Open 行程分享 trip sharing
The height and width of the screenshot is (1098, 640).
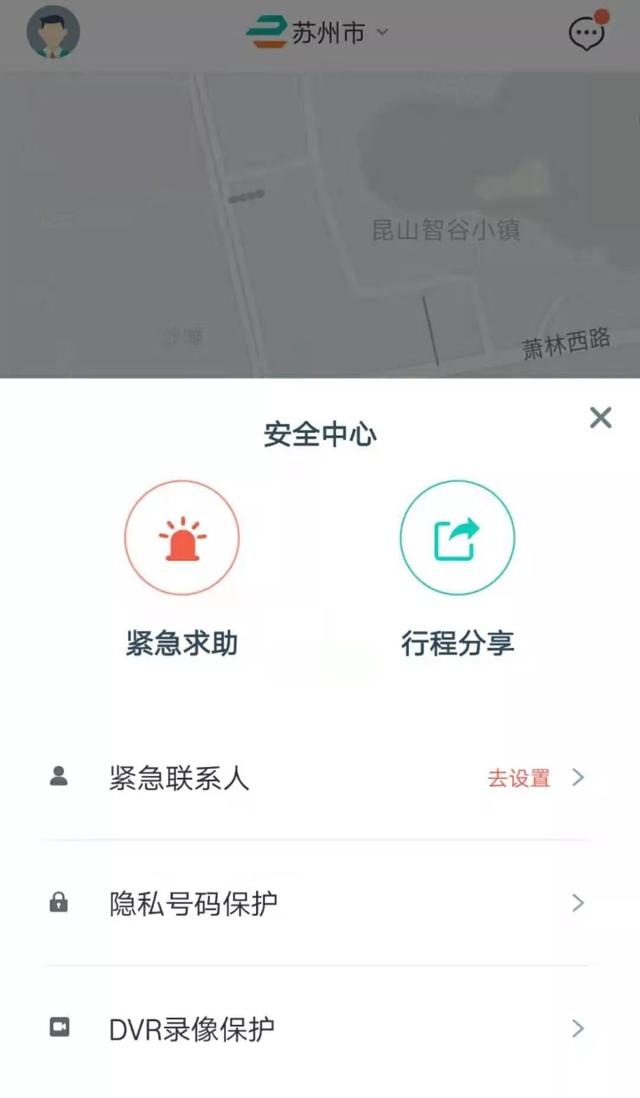coord(457,538)
